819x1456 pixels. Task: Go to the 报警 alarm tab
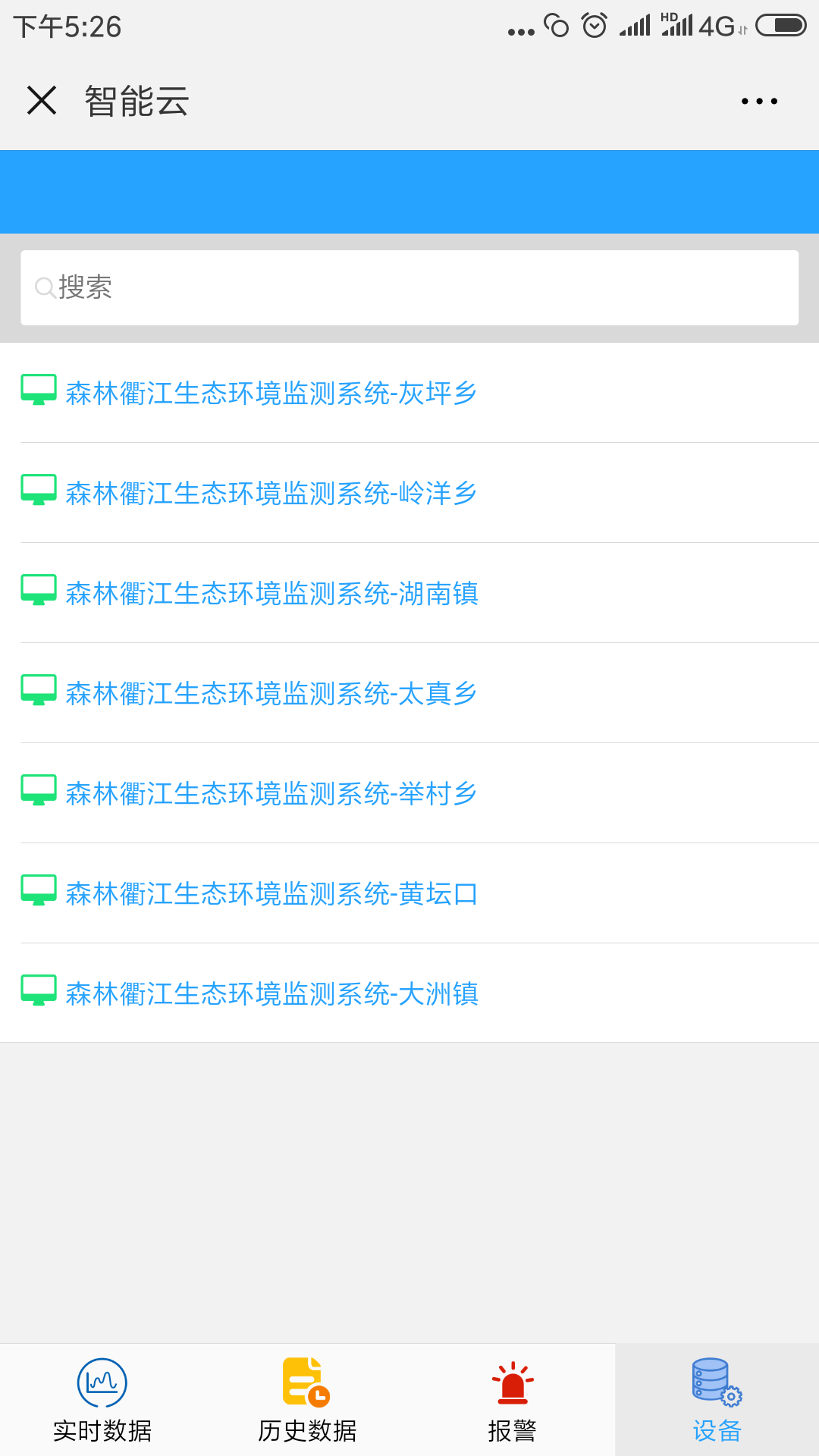[512, 1400]
